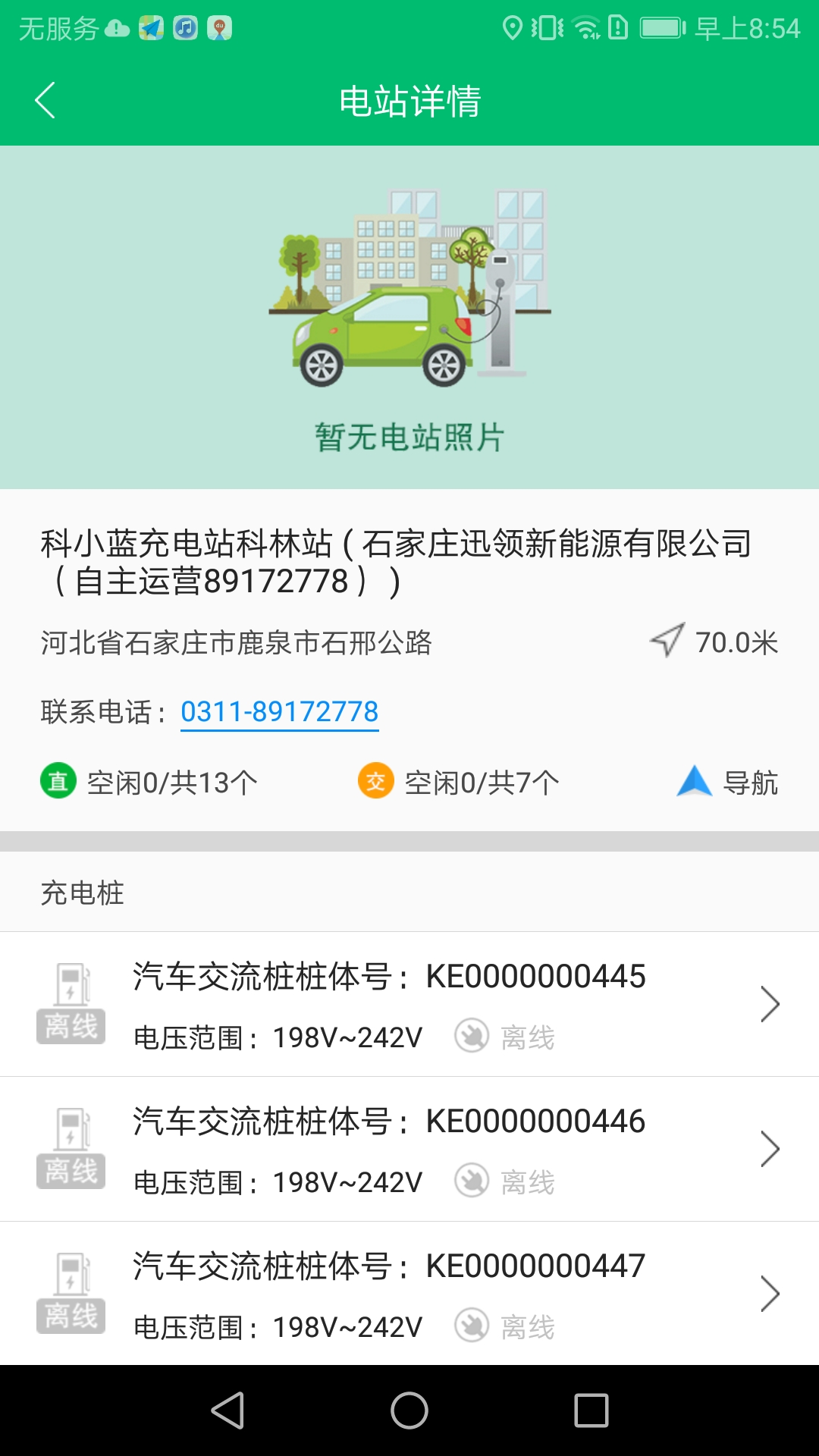
Task: Expand the KE0000000447 pile entry
Action: [x=772, y=1294]
